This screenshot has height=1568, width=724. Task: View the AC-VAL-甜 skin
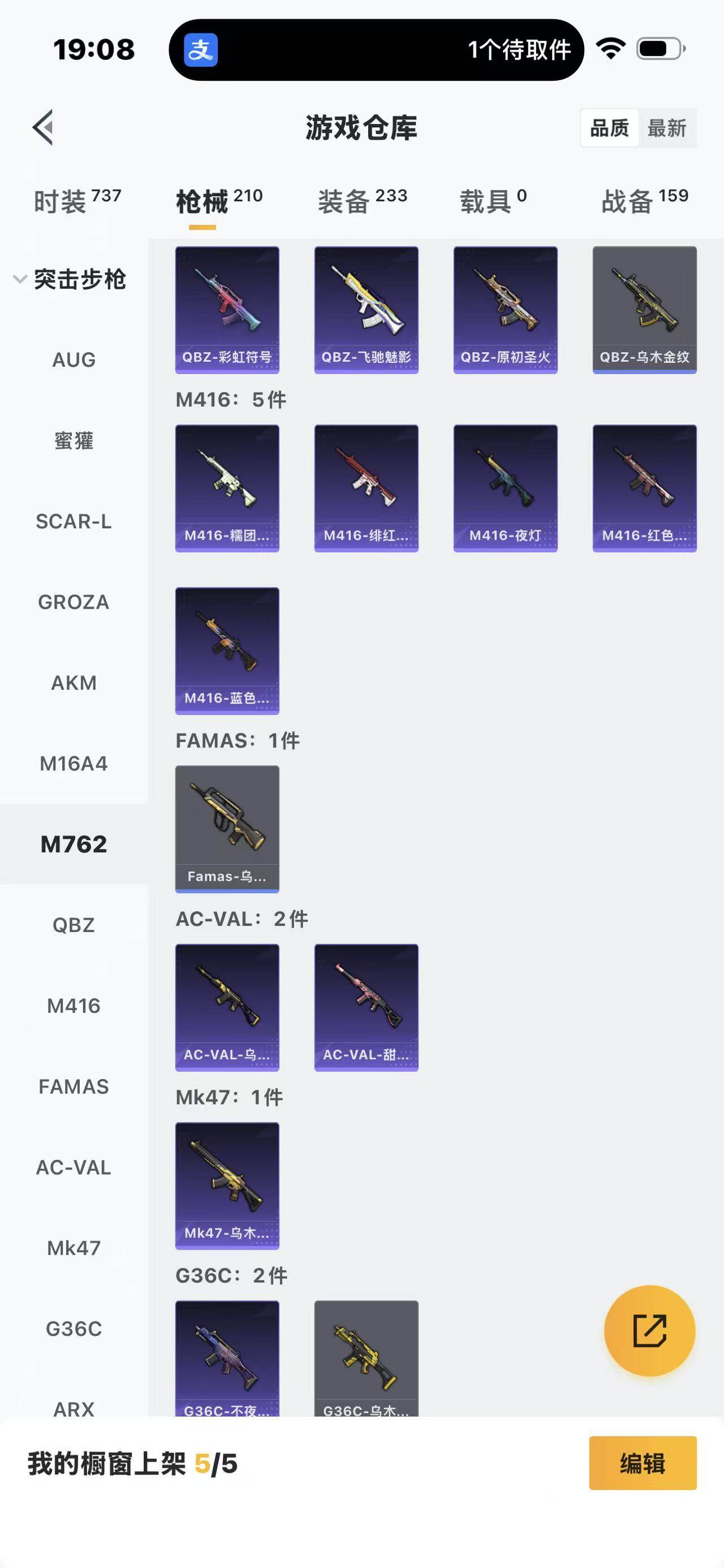coord(366,1007)
